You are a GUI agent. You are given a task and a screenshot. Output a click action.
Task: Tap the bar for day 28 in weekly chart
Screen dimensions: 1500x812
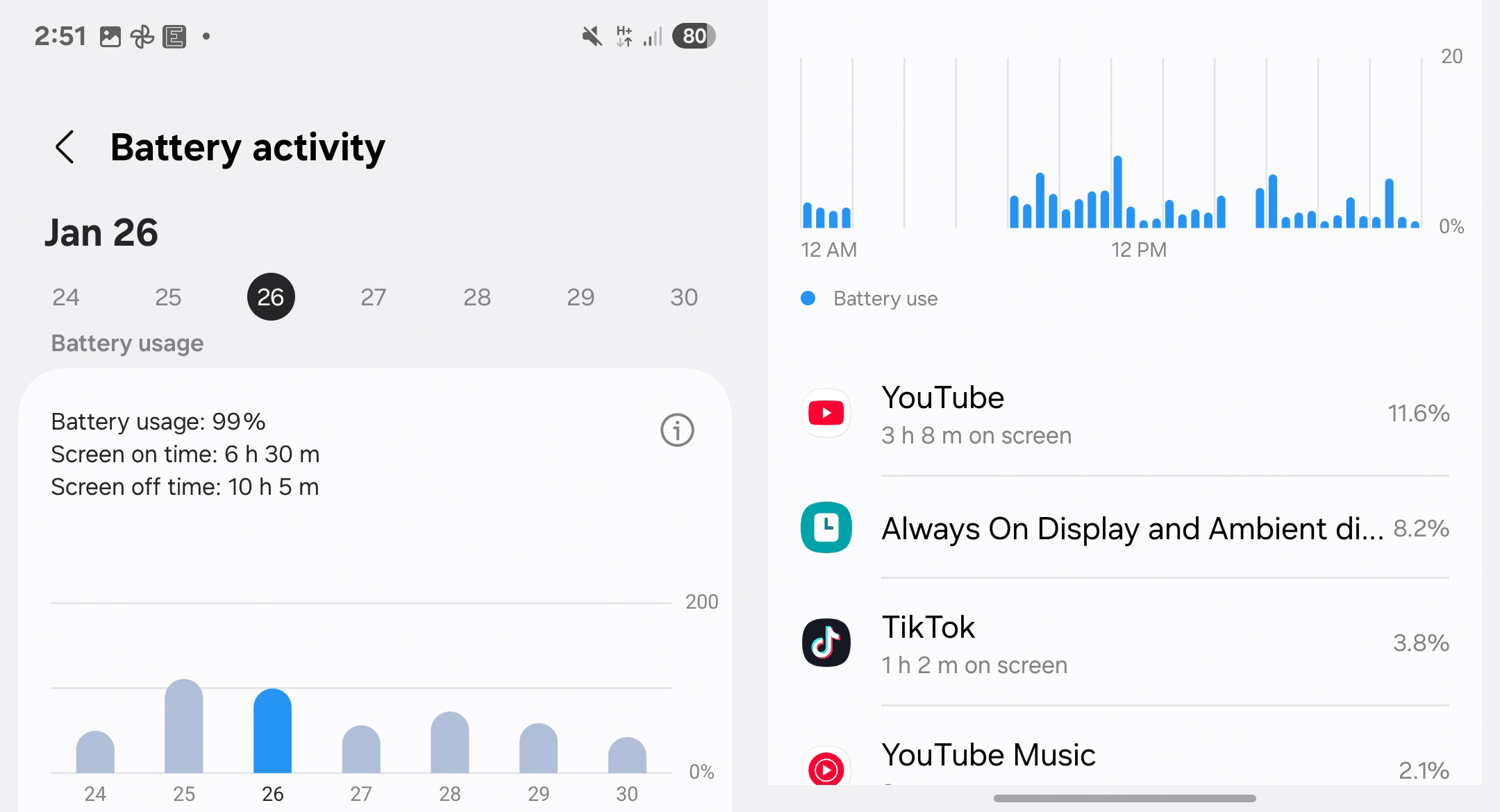tap(450, 743)
